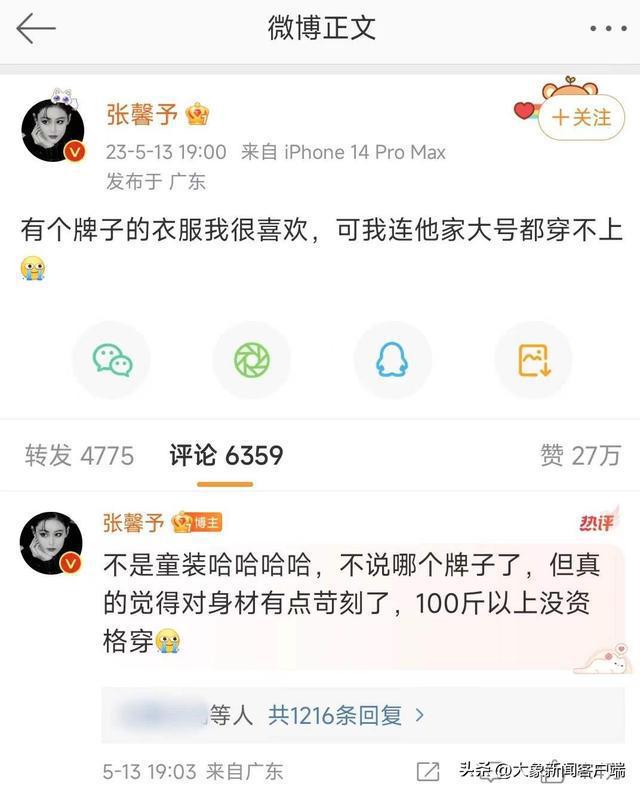
Task: Share the post to WeChat Moments
Action: 252,360
